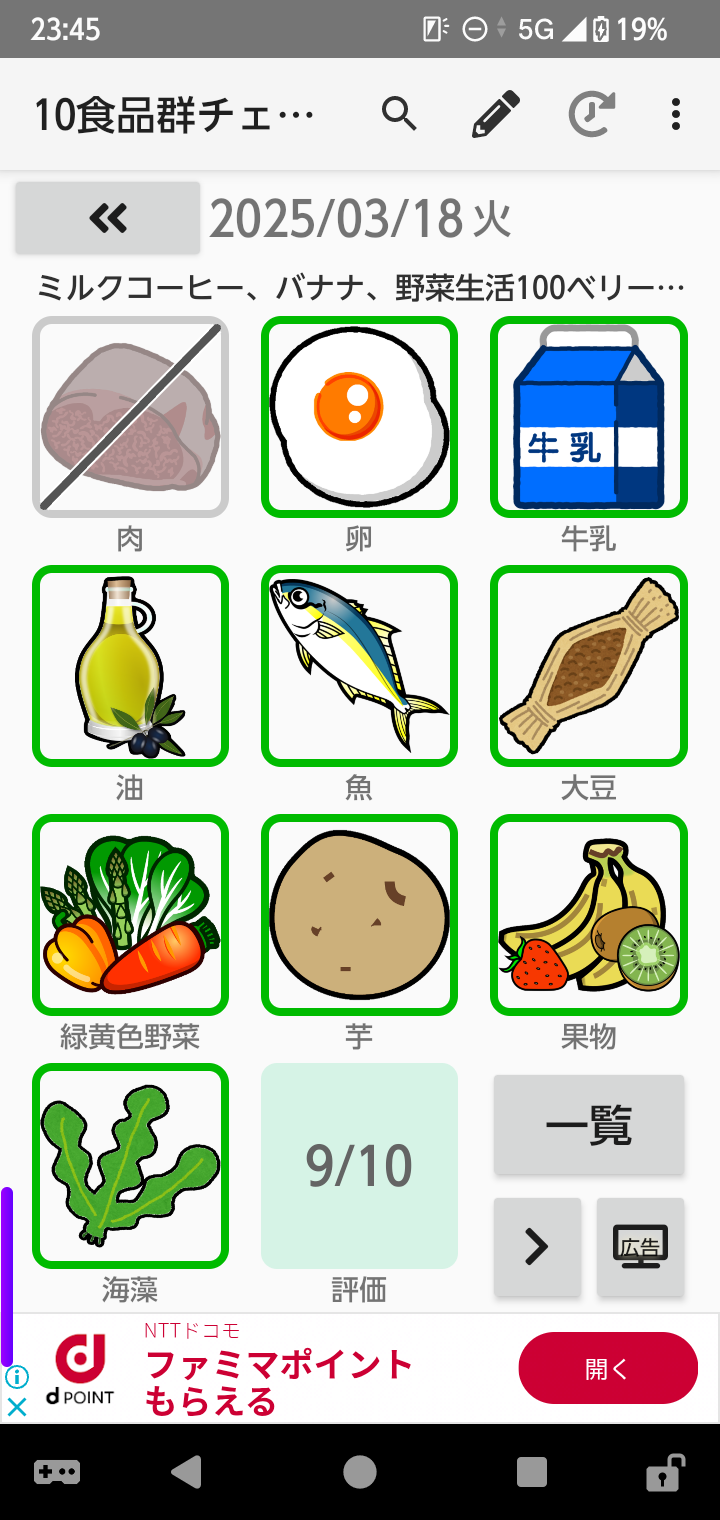Close the ad banner with the X
The height and width of the screenshot is (1520, 720).
pyautogui.click(x=17, y=1407)
